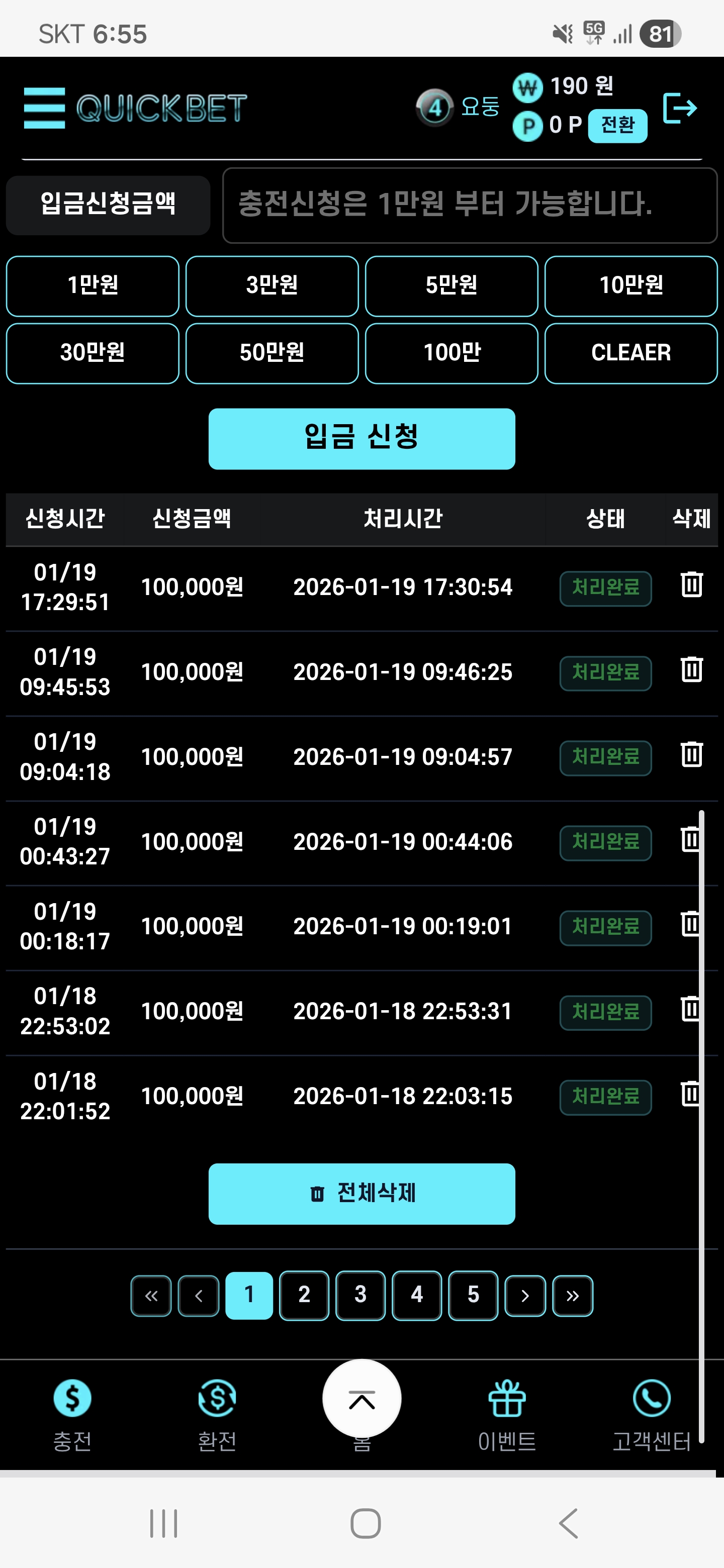The image size is (724, 1568).
Task: Open the hamburger menu
Action: point(44,108)
